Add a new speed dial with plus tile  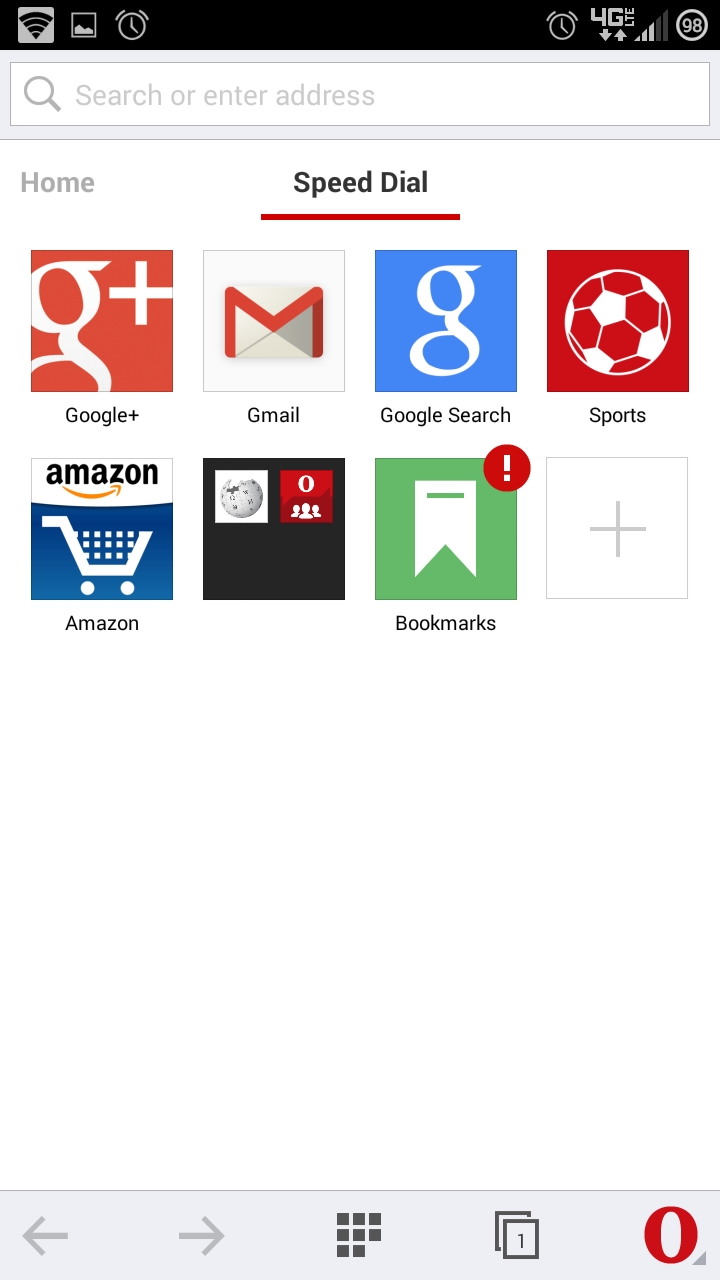[617, 528]
